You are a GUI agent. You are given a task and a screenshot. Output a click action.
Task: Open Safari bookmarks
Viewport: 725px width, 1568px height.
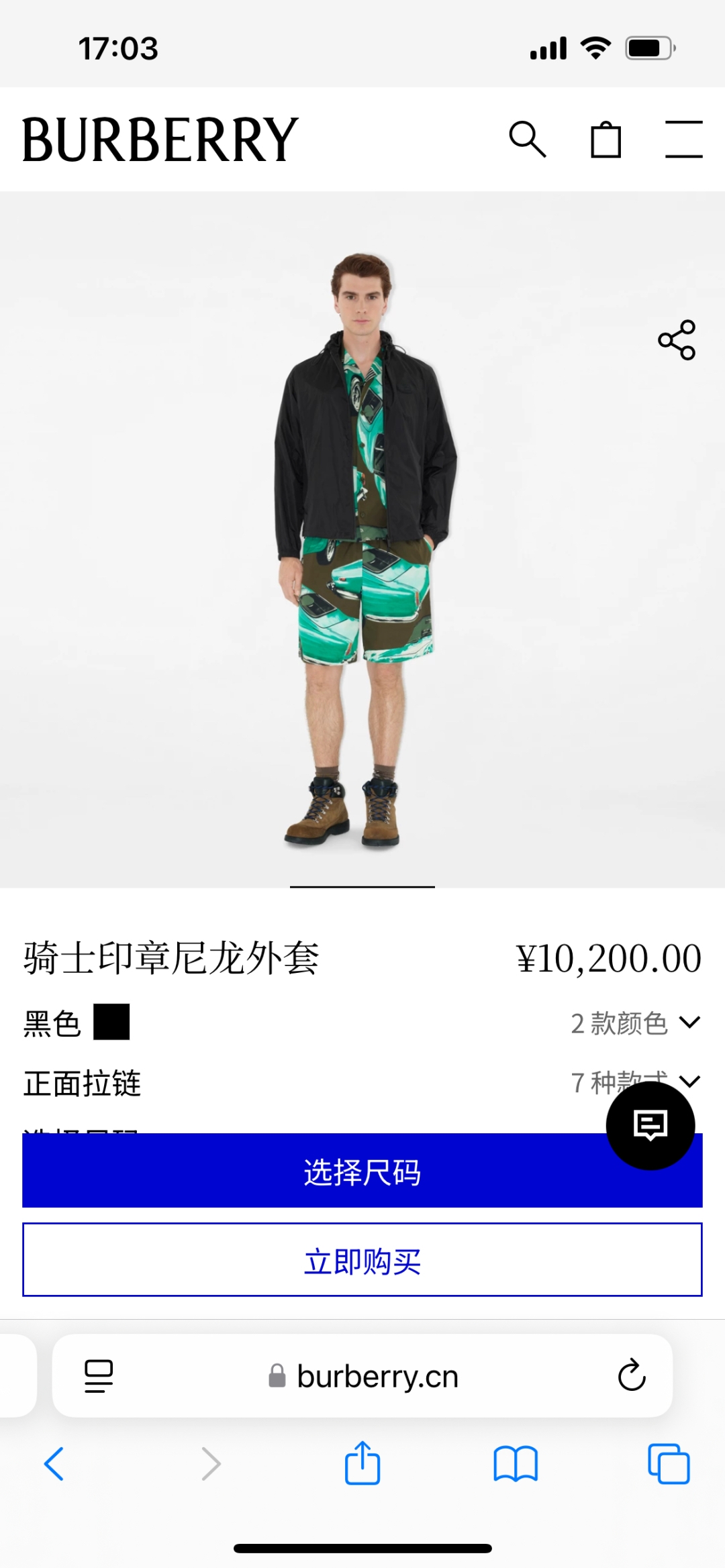click(x=516, y=1463)
